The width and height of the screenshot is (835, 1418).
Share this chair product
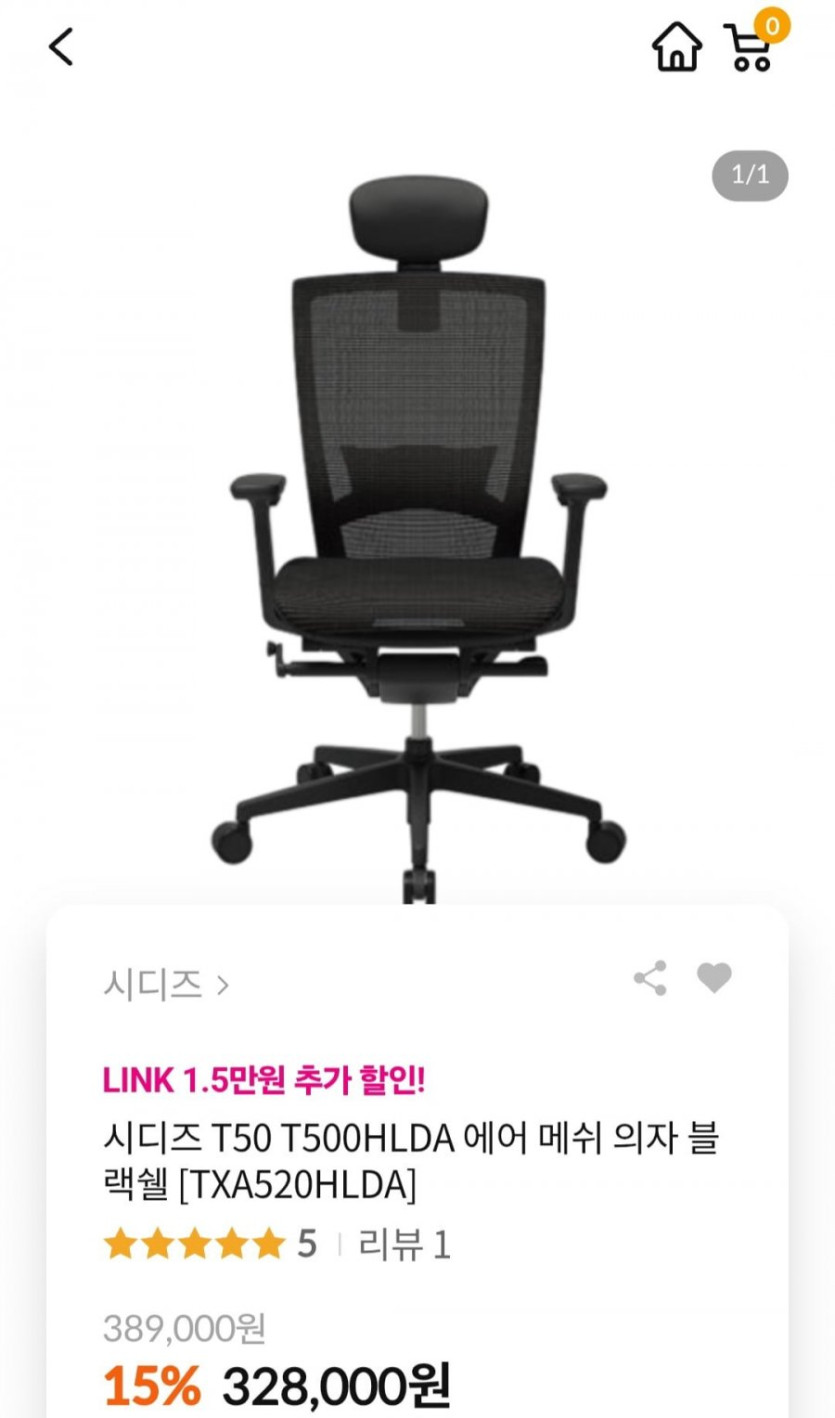click(x=650, y=978)
